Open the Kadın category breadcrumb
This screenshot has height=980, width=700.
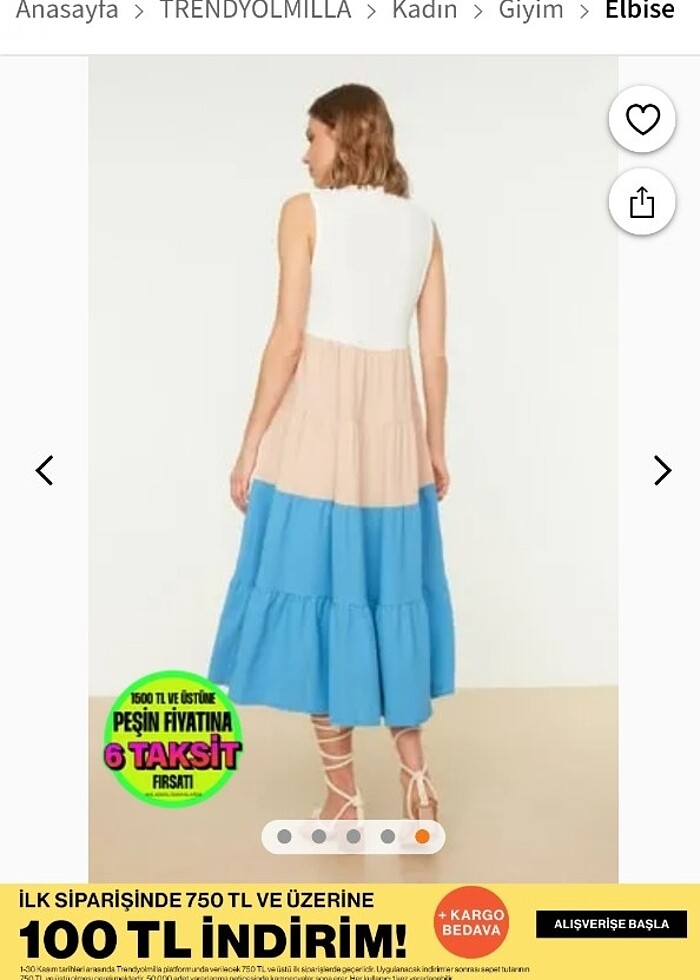click(424, 11)
